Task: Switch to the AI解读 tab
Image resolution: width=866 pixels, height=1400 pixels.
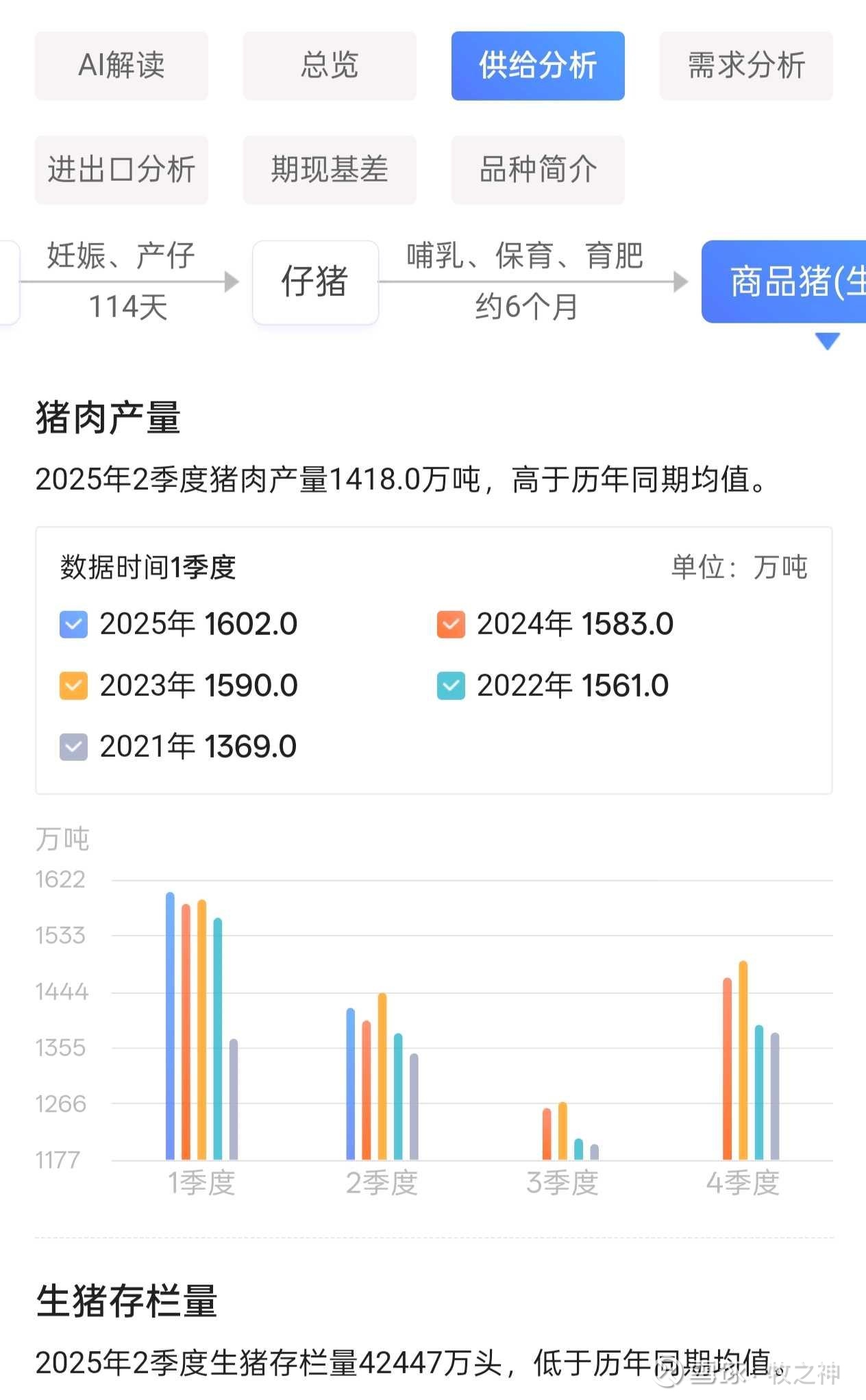Action: 121,66
